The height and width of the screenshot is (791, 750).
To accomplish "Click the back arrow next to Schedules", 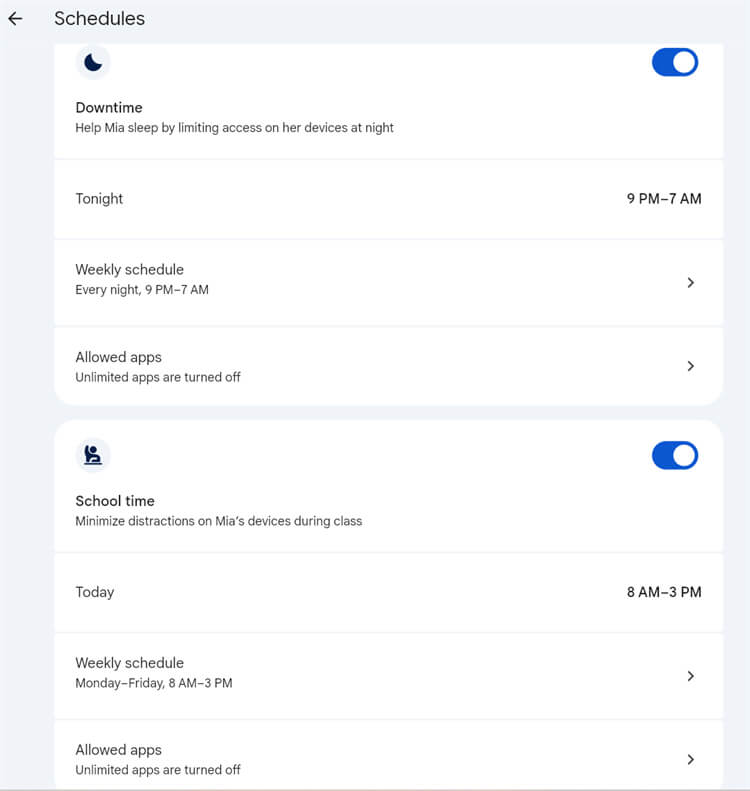I will [x=15, y=18].
